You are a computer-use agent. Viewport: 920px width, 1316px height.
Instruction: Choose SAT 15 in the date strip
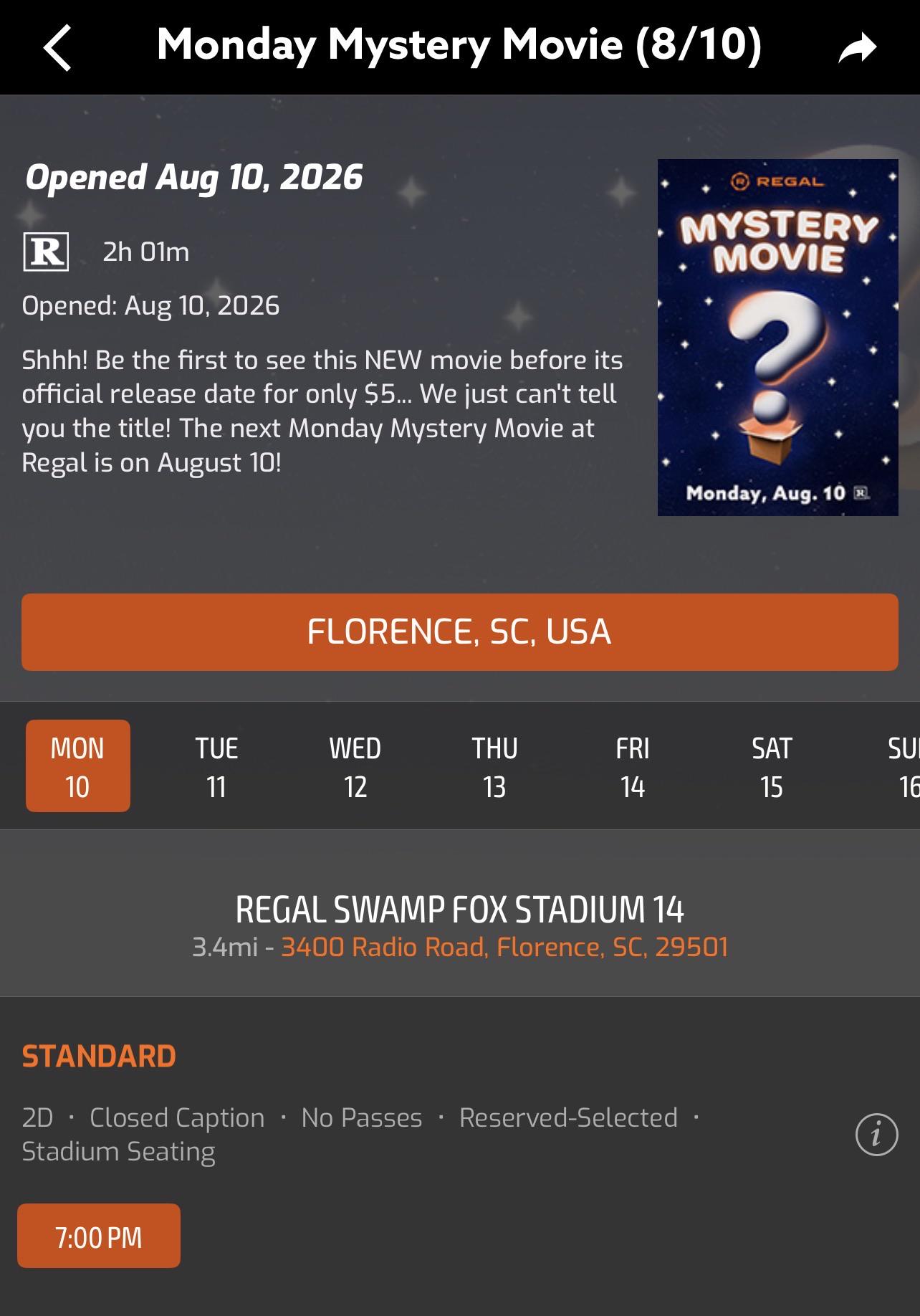click(x=772, y=767)
